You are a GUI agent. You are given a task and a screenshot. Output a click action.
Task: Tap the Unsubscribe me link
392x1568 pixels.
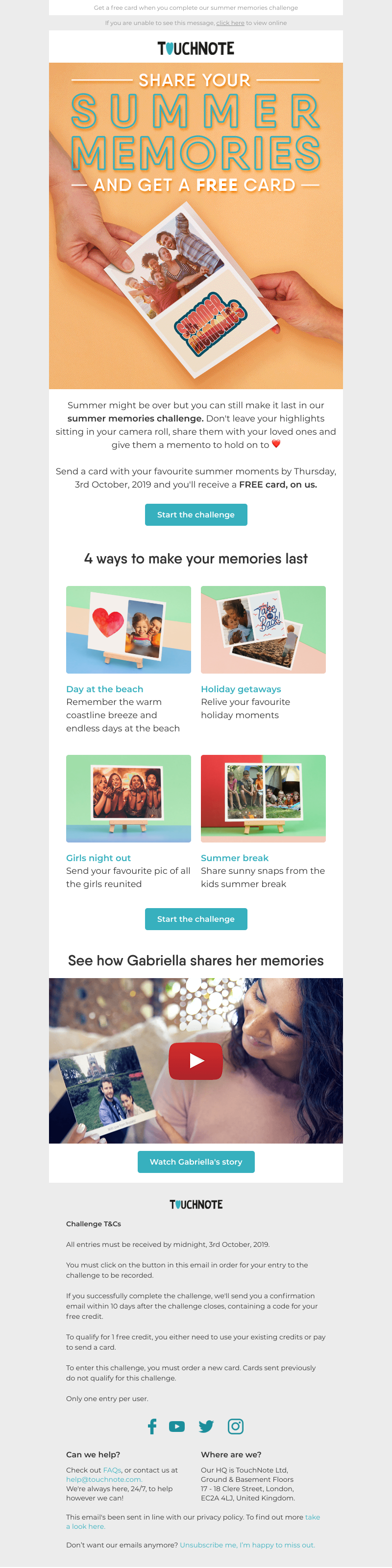coord(247,1545)
